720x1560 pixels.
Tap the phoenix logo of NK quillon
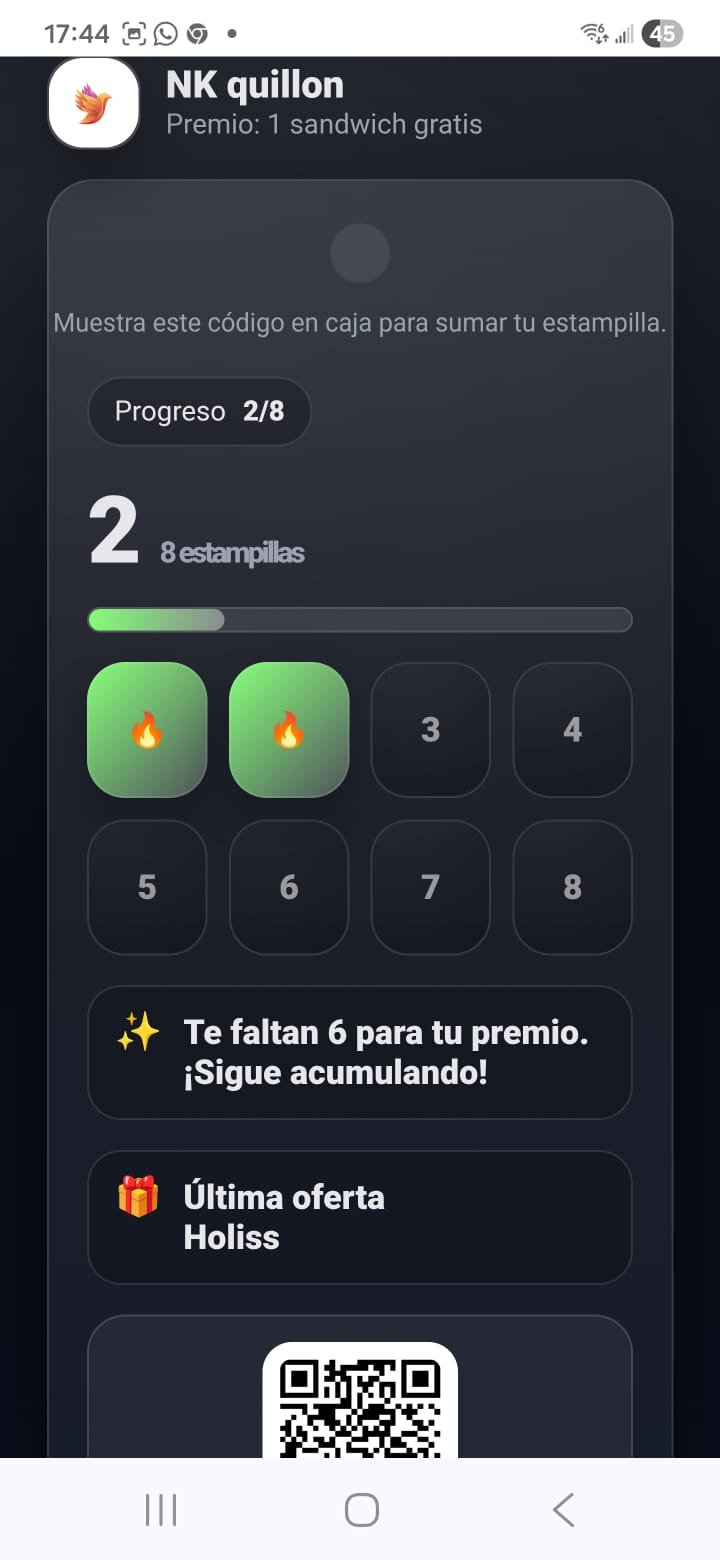pos(93,104)
